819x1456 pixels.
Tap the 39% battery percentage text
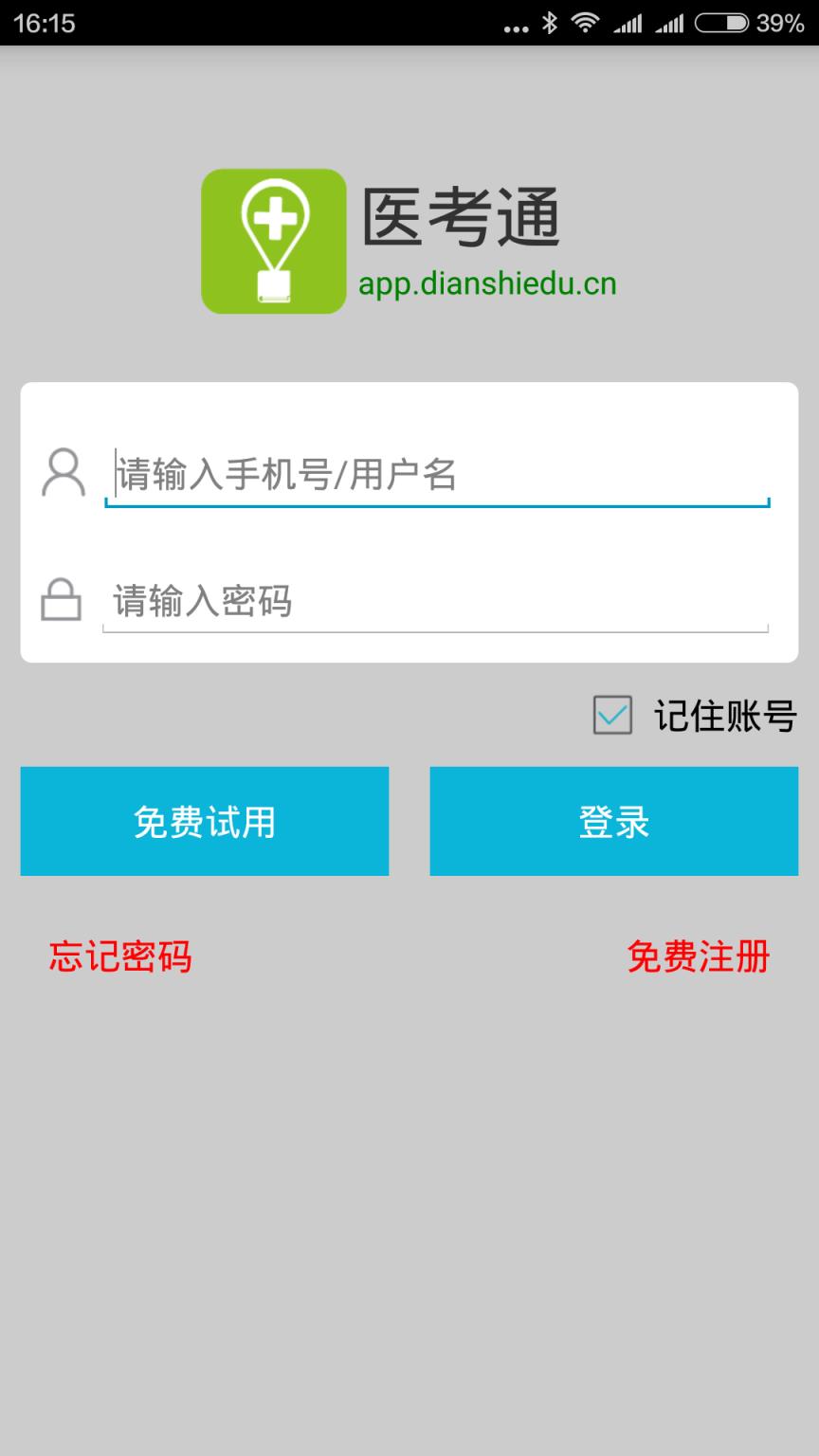coord(780,21)
